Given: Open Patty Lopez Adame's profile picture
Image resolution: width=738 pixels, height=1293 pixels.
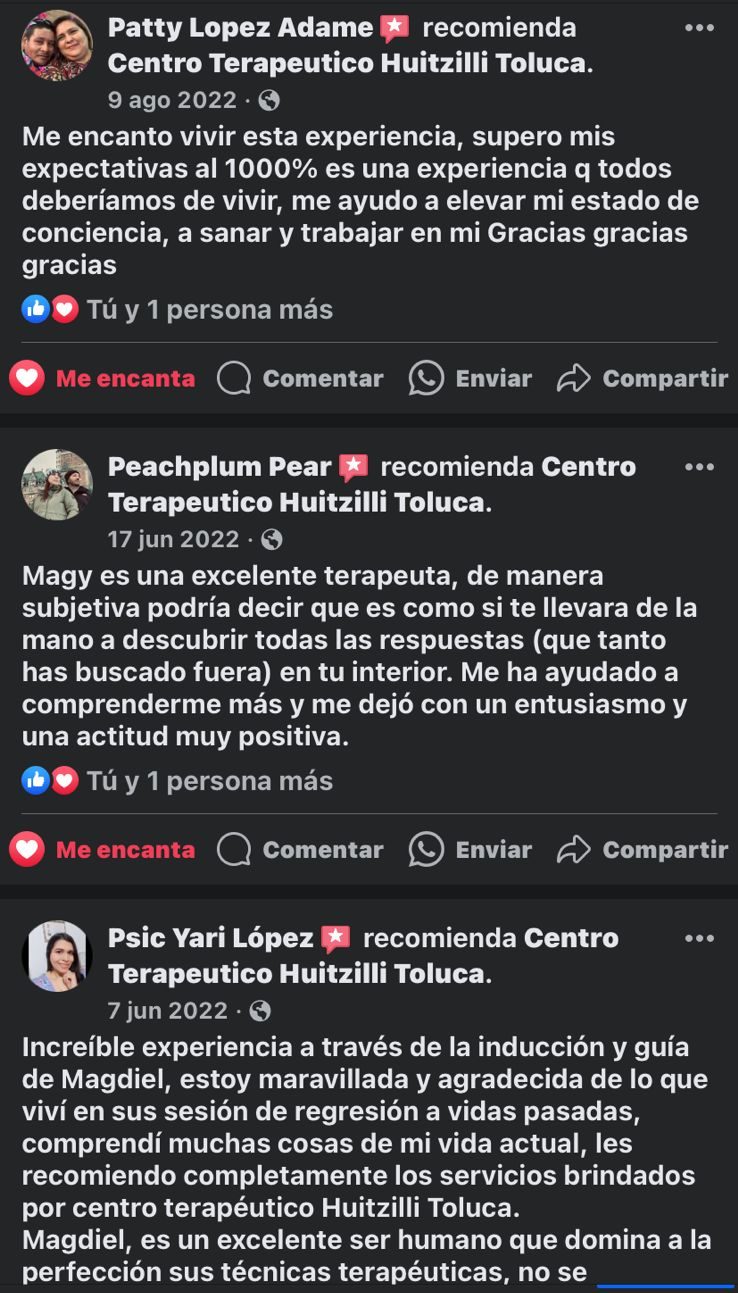Looking at the screenshot, I should pyautogui.click(x=57, y=45).
